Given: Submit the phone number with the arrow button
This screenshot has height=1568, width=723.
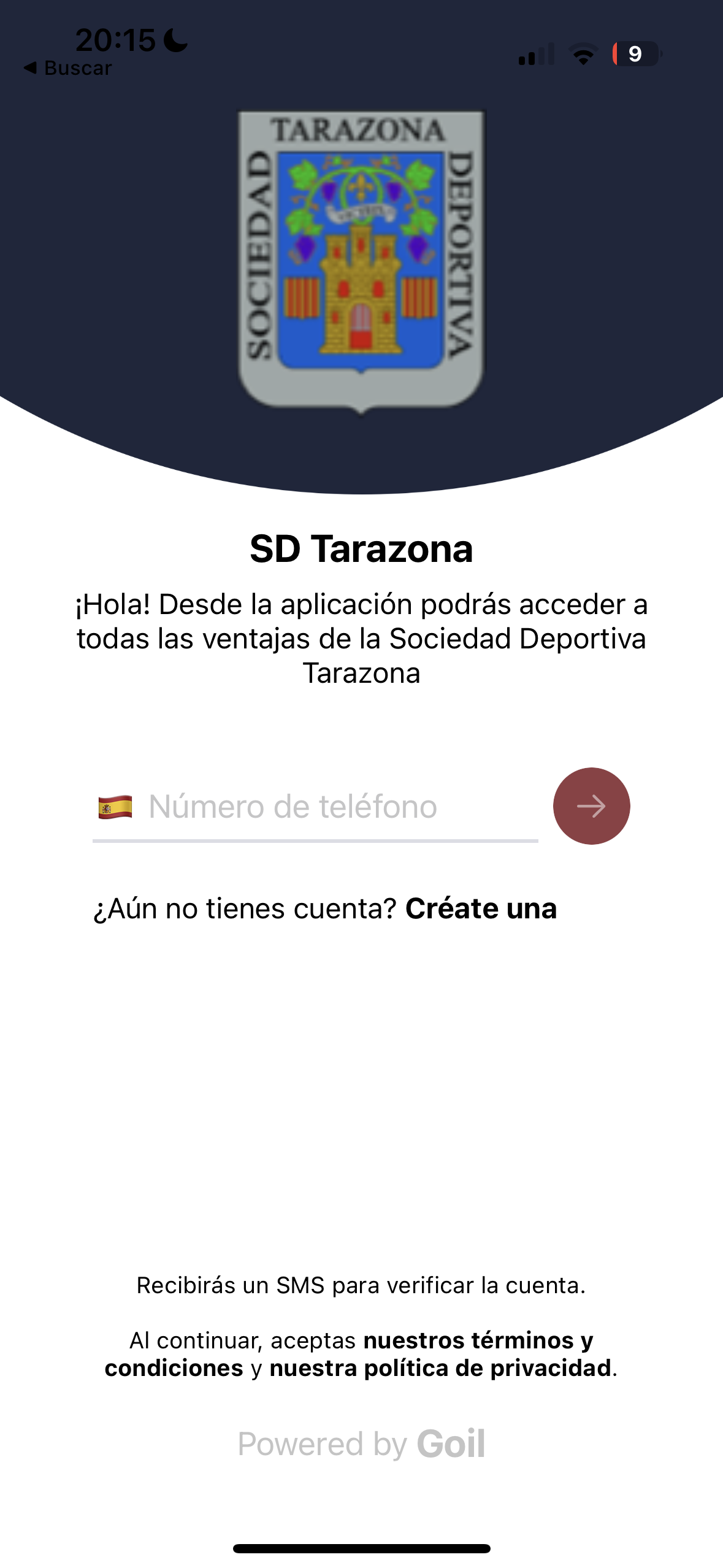Looking at the screenshot, I should (x=591, y=805).
